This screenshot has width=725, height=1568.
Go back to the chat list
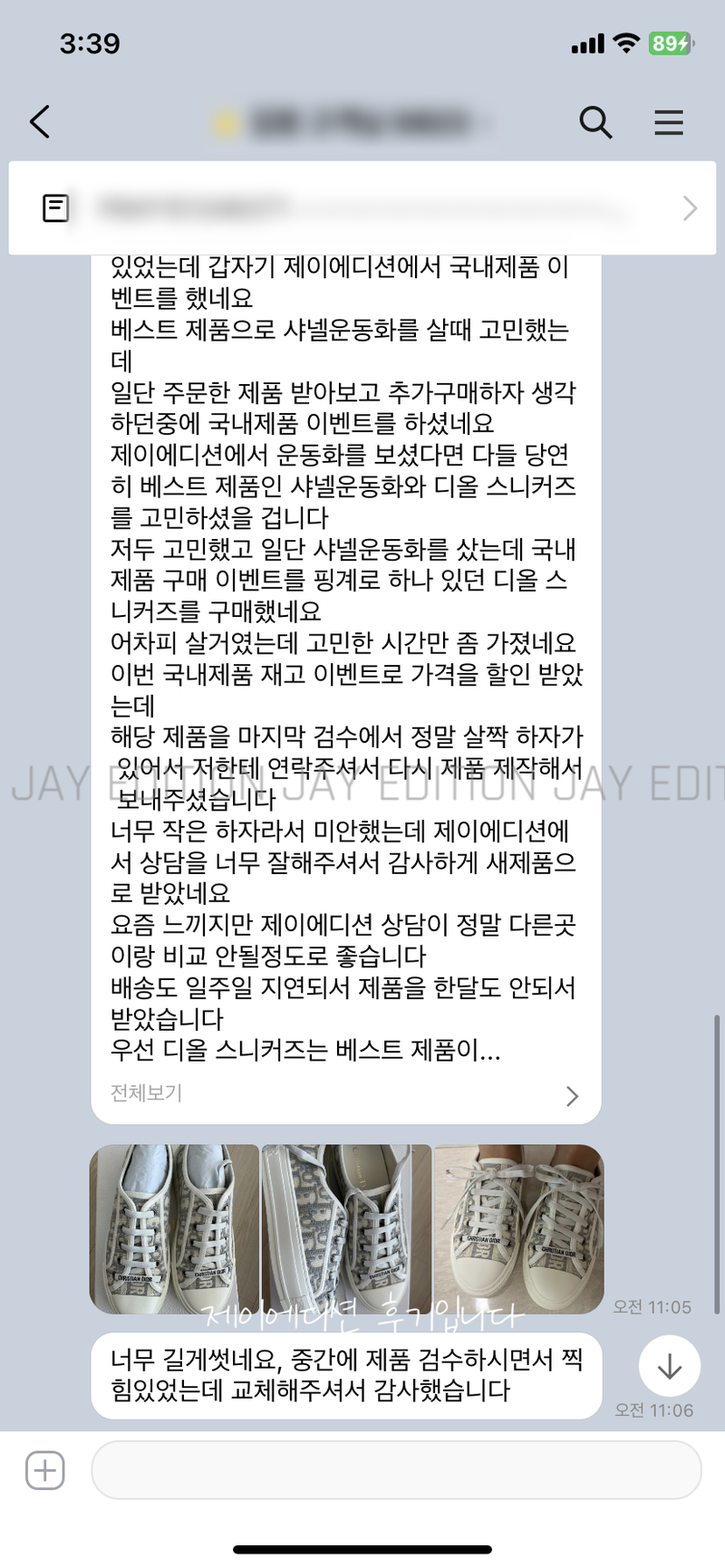pos(40,121)
